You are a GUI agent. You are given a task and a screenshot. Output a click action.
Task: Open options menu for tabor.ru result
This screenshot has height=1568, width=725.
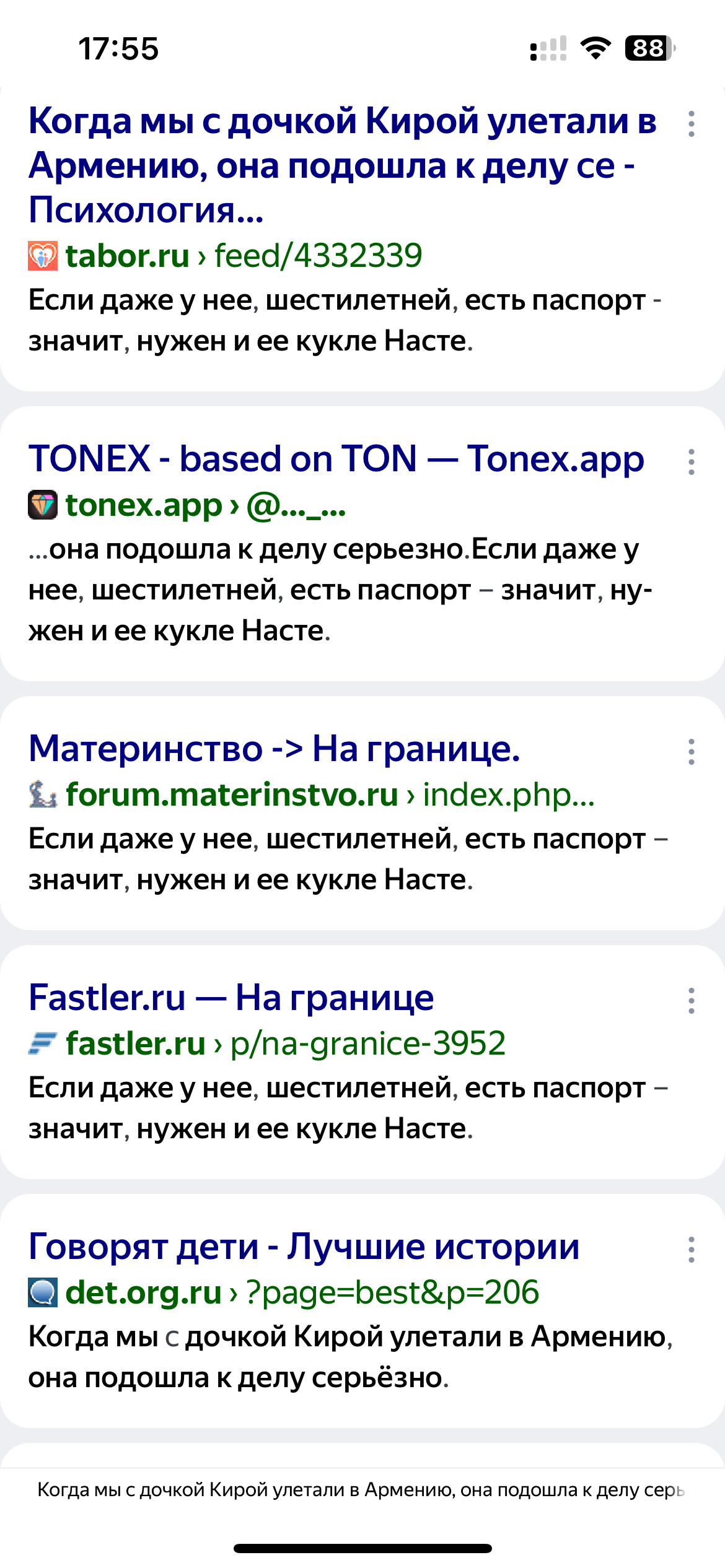[x=692, y=124]
